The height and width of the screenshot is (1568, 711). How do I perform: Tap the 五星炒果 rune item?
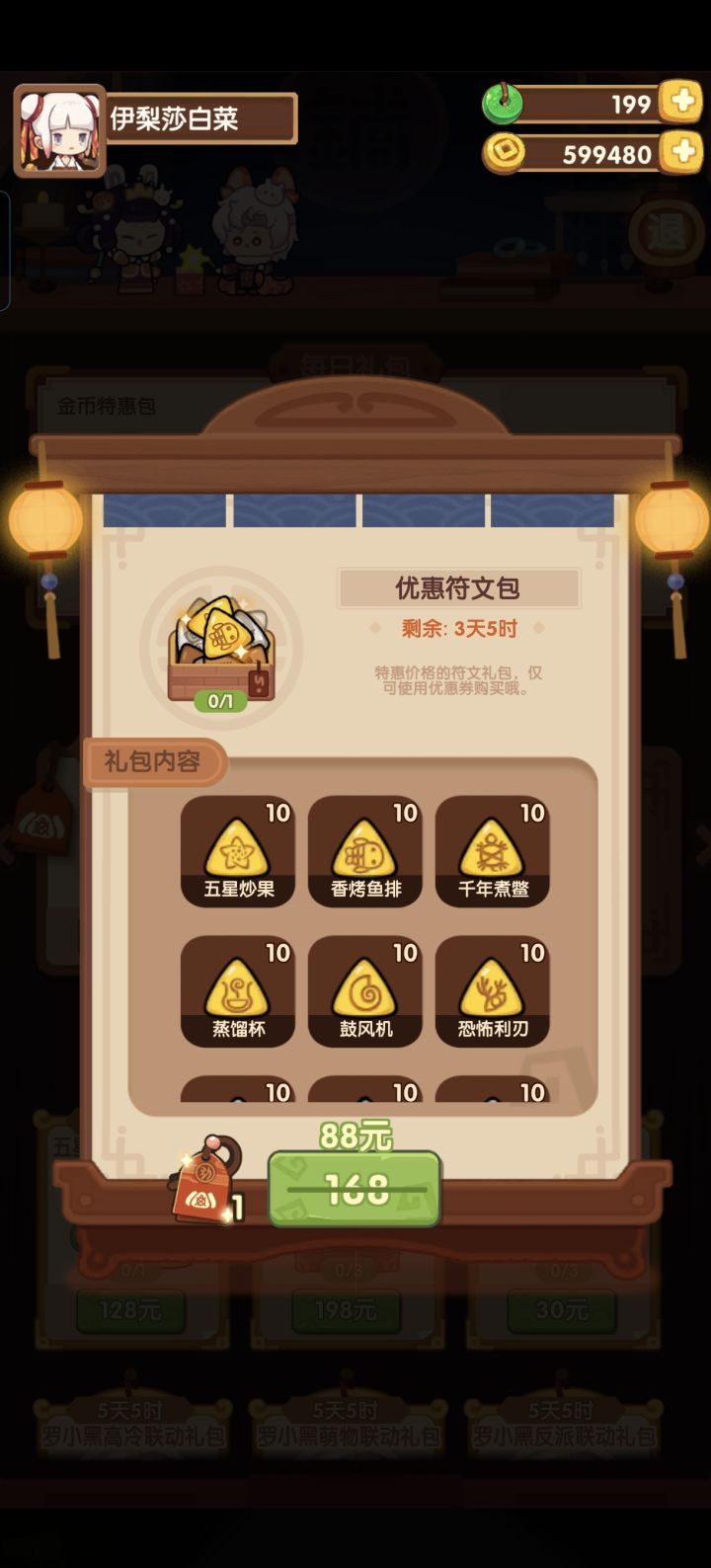click(238, 851)
